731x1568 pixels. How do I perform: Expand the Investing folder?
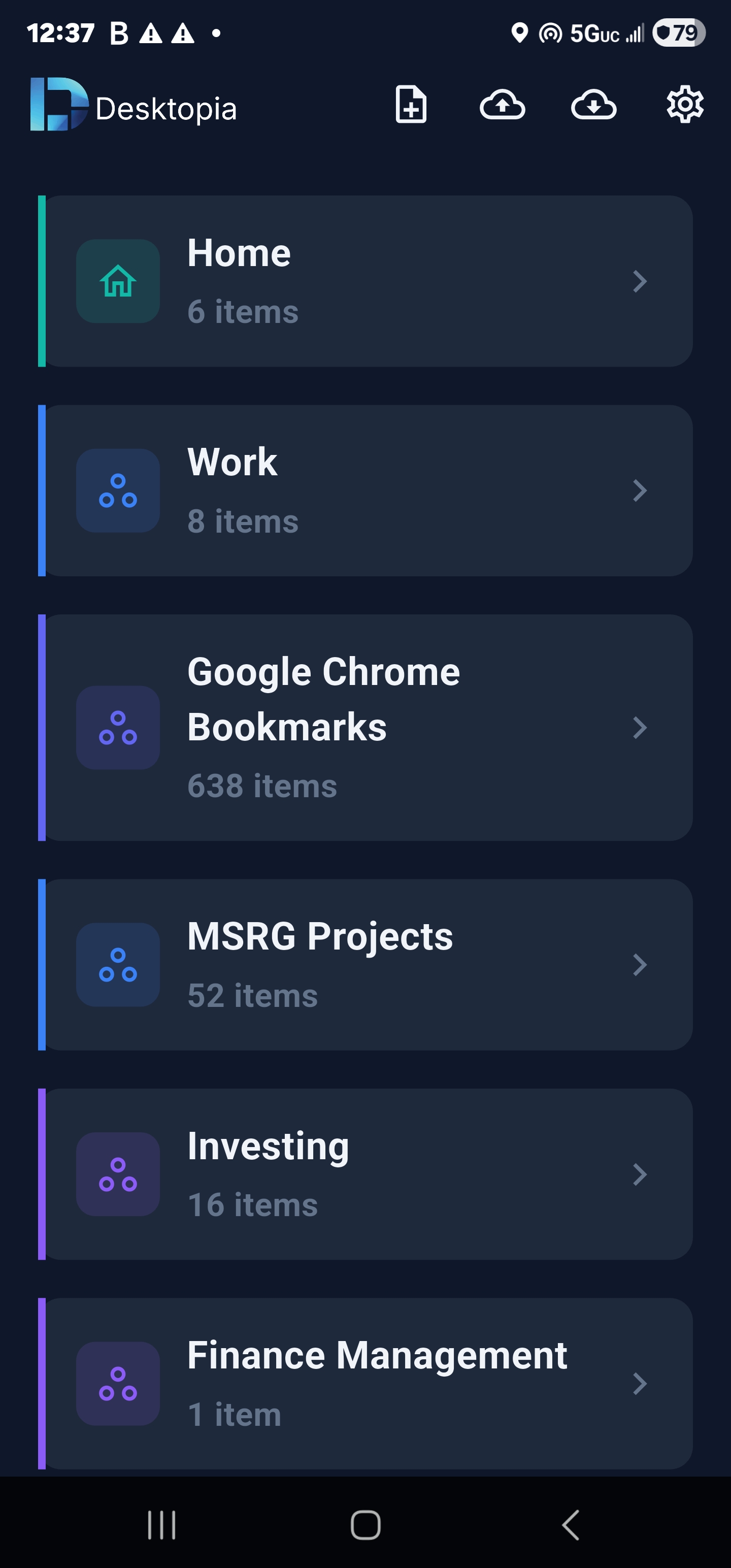tap(639, 1173)
